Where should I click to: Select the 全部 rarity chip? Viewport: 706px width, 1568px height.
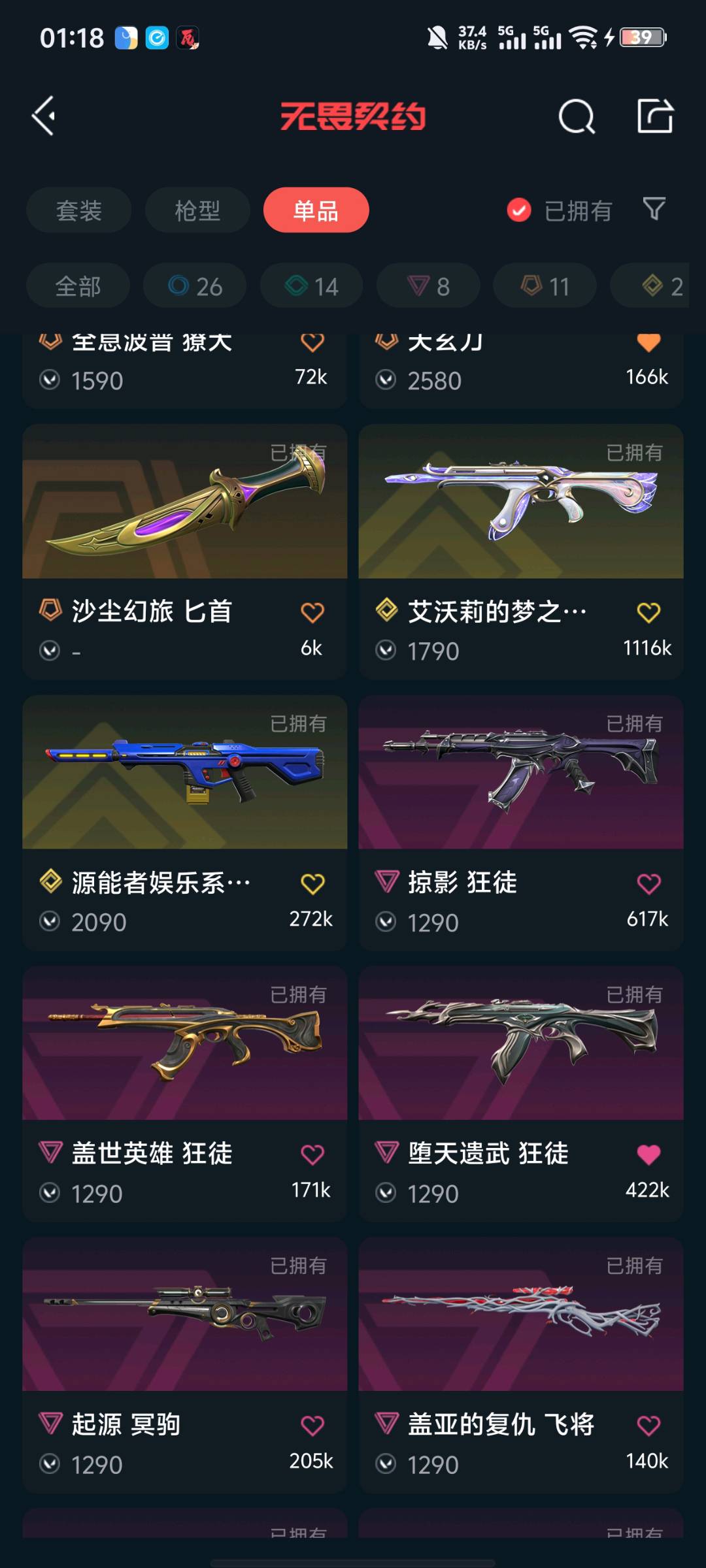pyautogui.click(x=78, y=286)
